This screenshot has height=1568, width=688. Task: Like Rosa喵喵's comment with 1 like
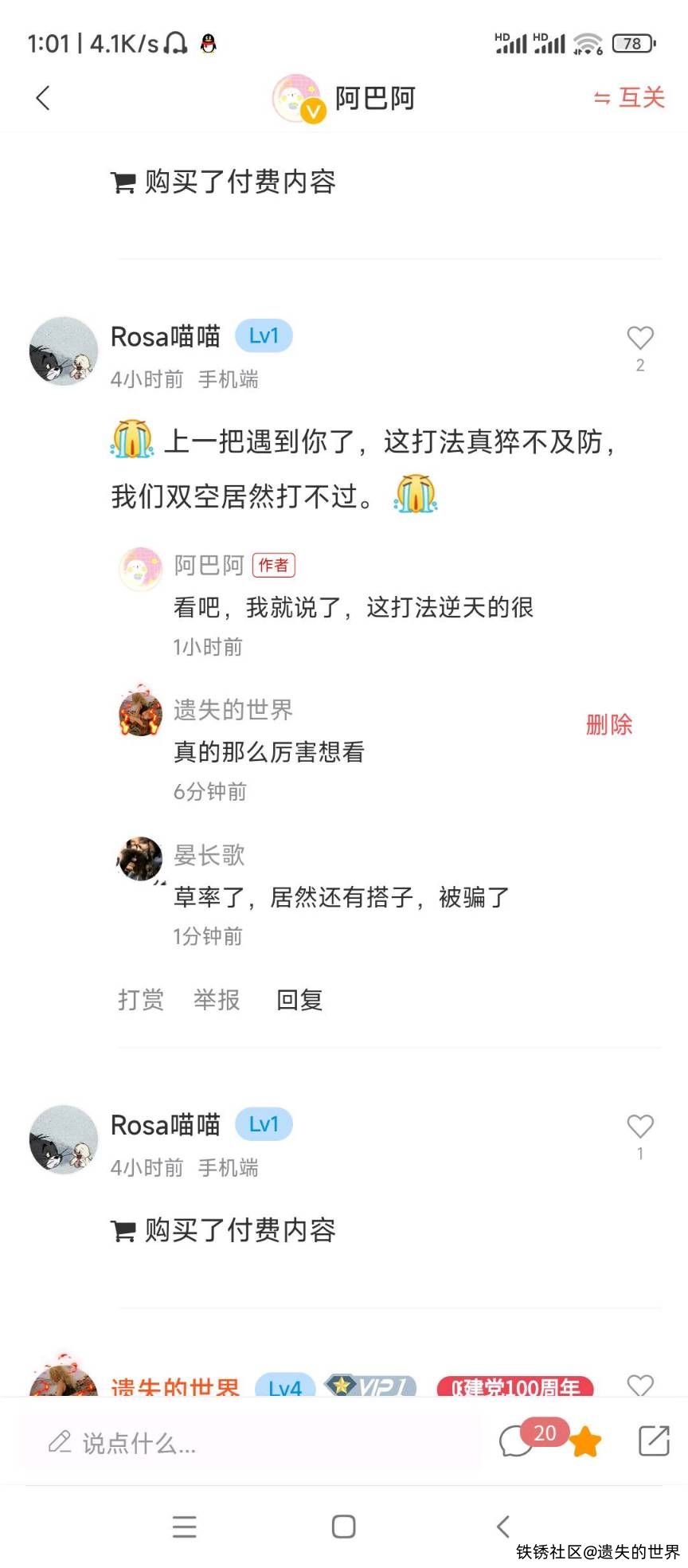click(x=640, y=1127)
